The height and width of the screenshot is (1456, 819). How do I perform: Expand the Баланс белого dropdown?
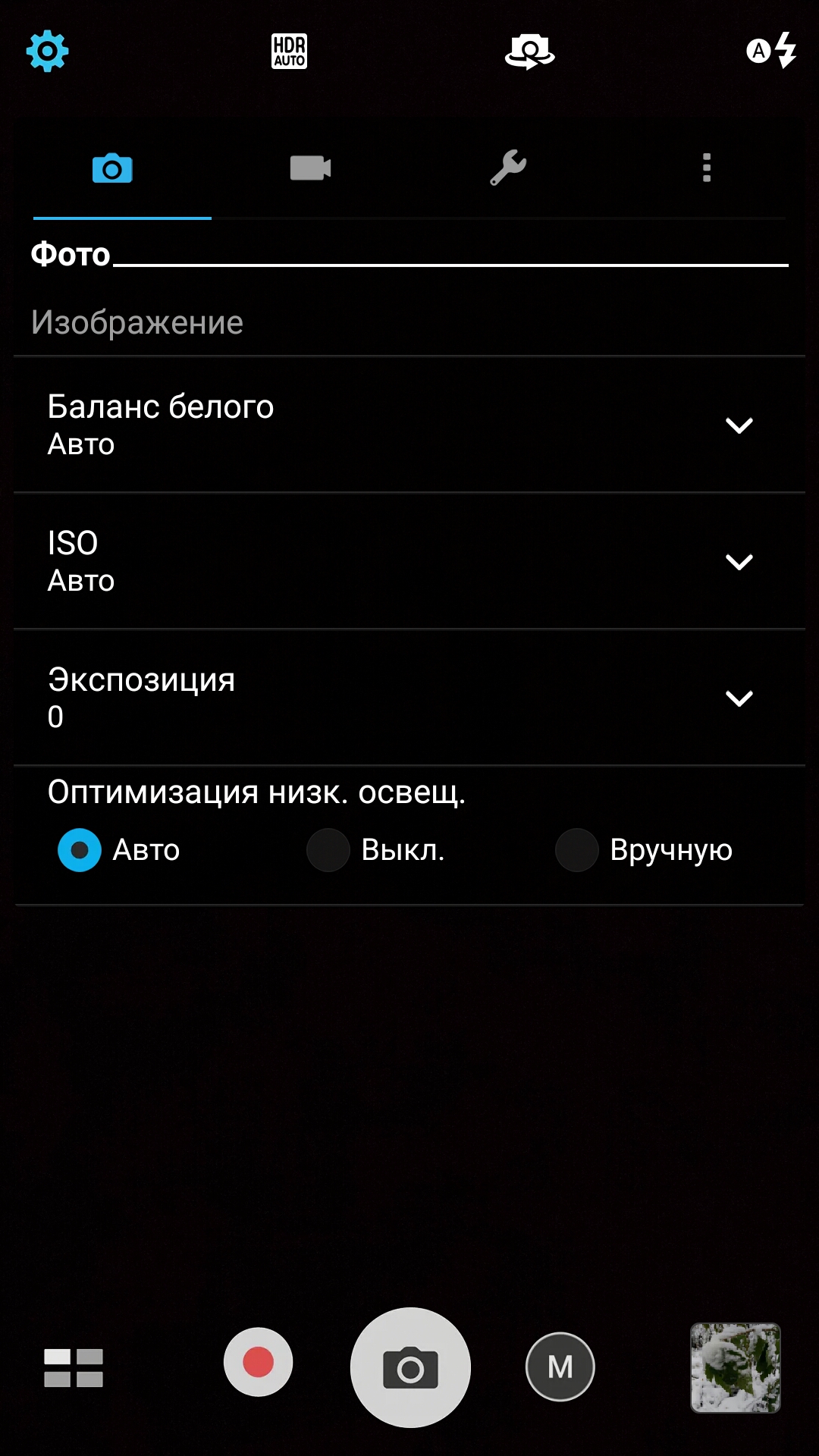tap(409, 425)
